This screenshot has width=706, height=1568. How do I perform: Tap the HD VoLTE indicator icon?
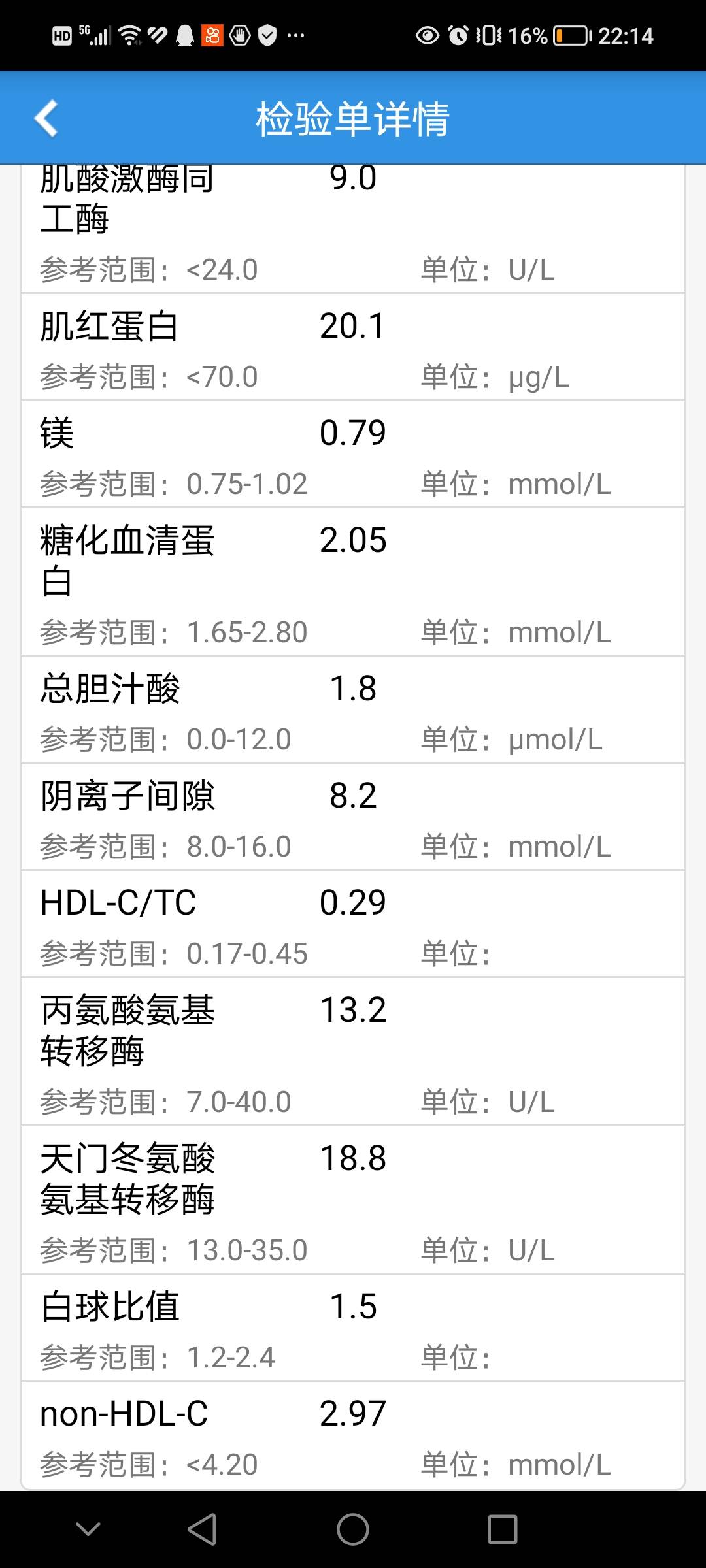tap(63, 35)
